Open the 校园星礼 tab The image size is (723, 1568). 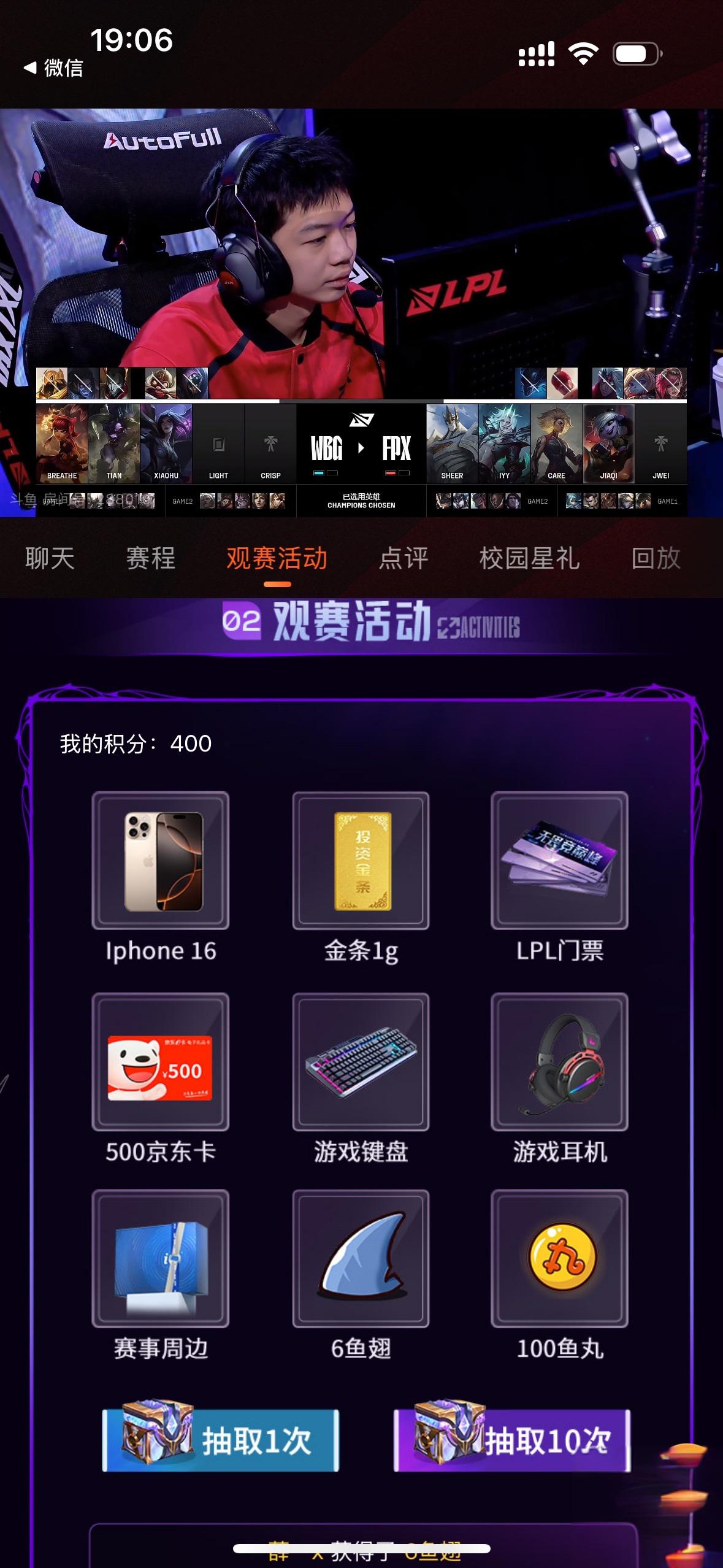point(529,558)
